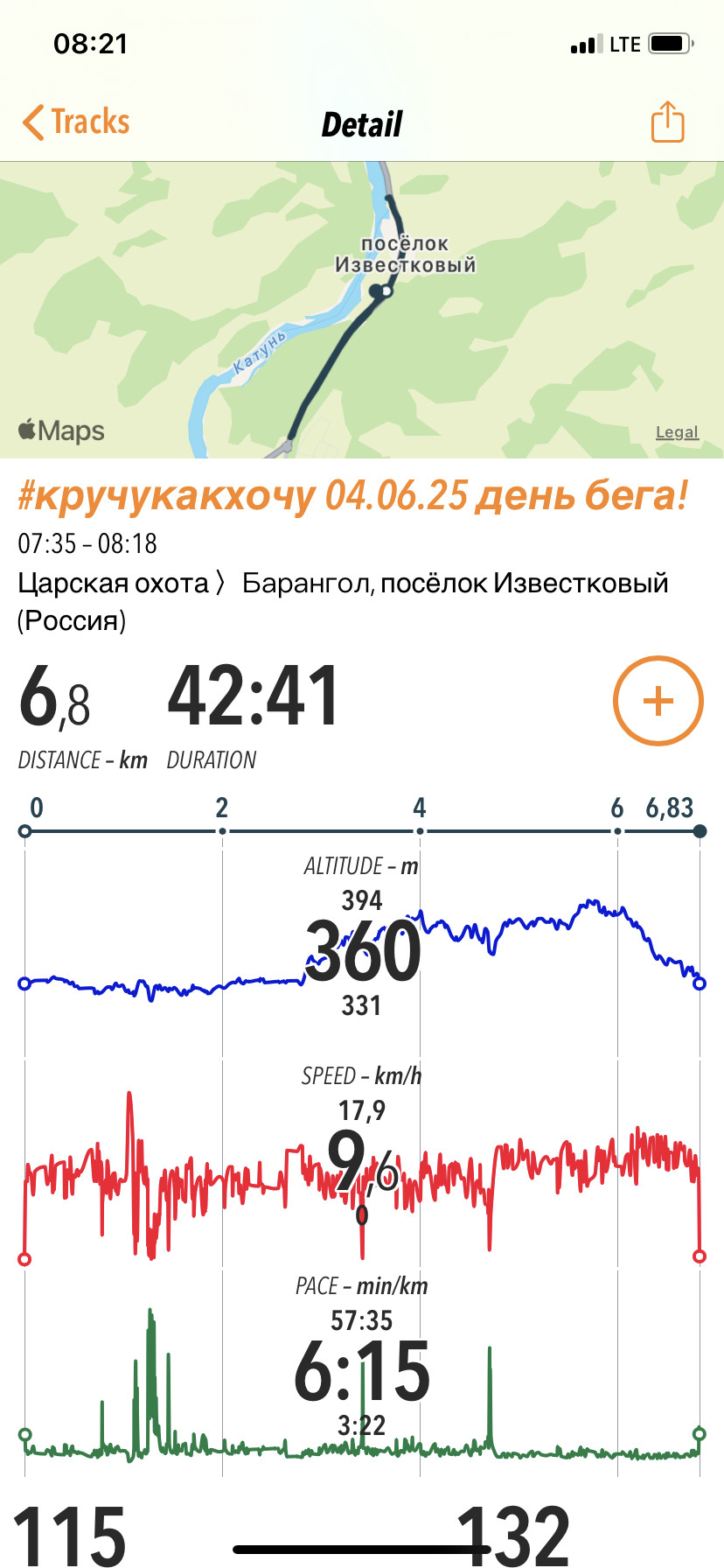Image resolution: width=724 pixels, height=1568 pixels.
Task: Tap the Legal link on the map
Action: tap(677, 432)
